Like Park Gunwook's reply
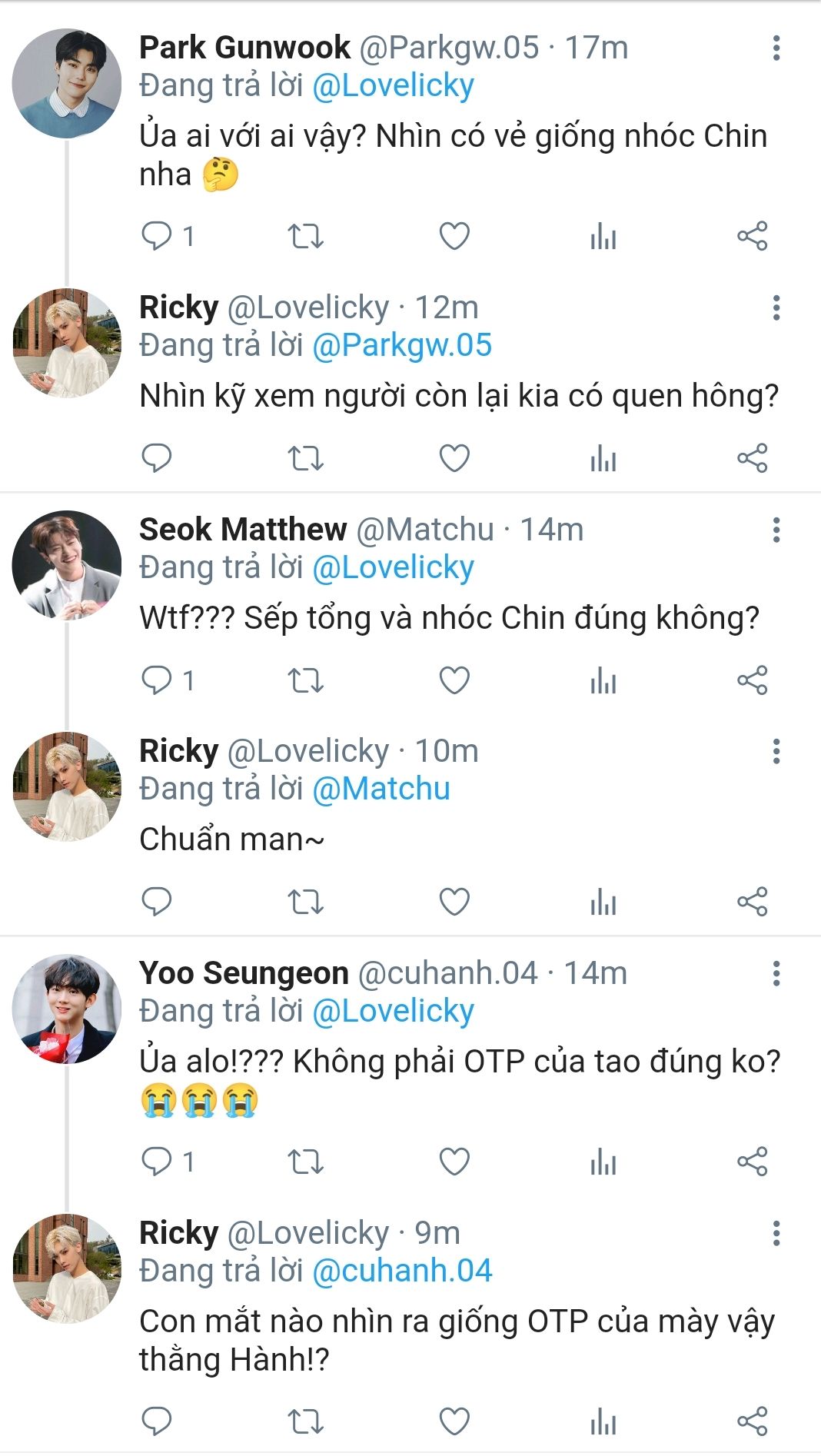The image size is (821, 1456). click(x=454, y=236)
